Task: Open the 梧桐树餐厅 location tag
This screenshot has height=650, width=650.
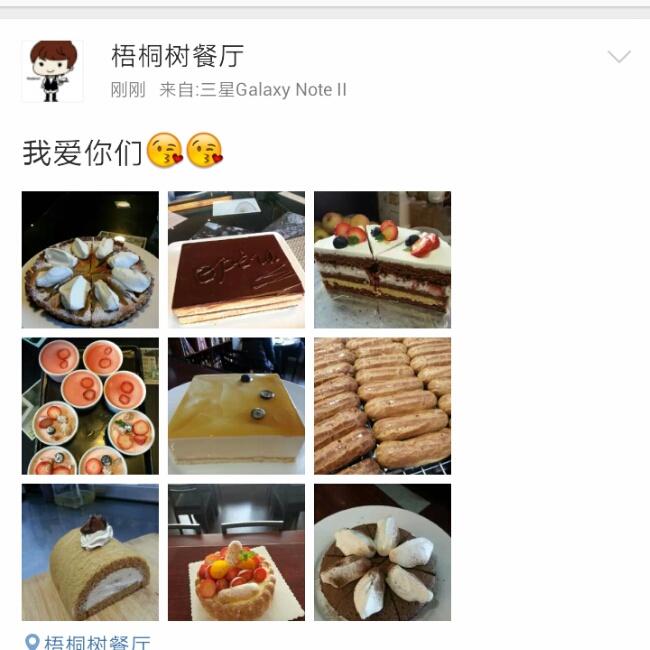Action: [88, 641]
